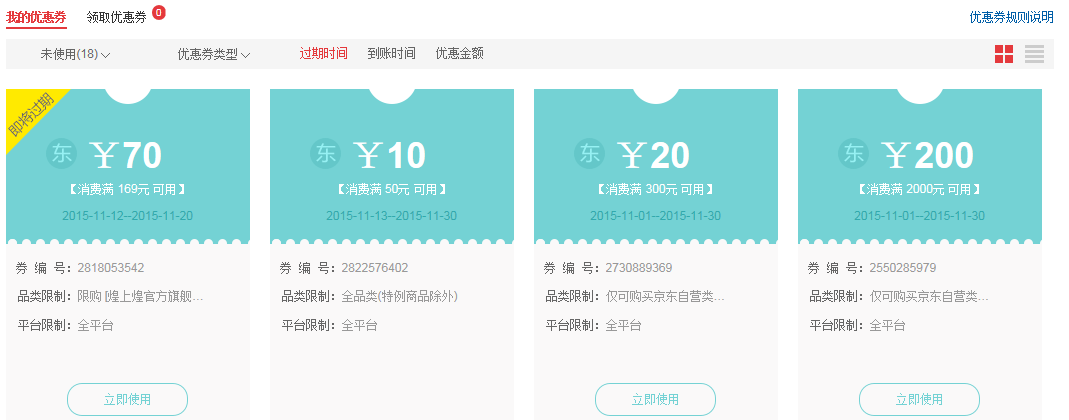Viewport: 1069px width, 420px height.
Task: Sort by 过期时间
Action: pos(324,54)
